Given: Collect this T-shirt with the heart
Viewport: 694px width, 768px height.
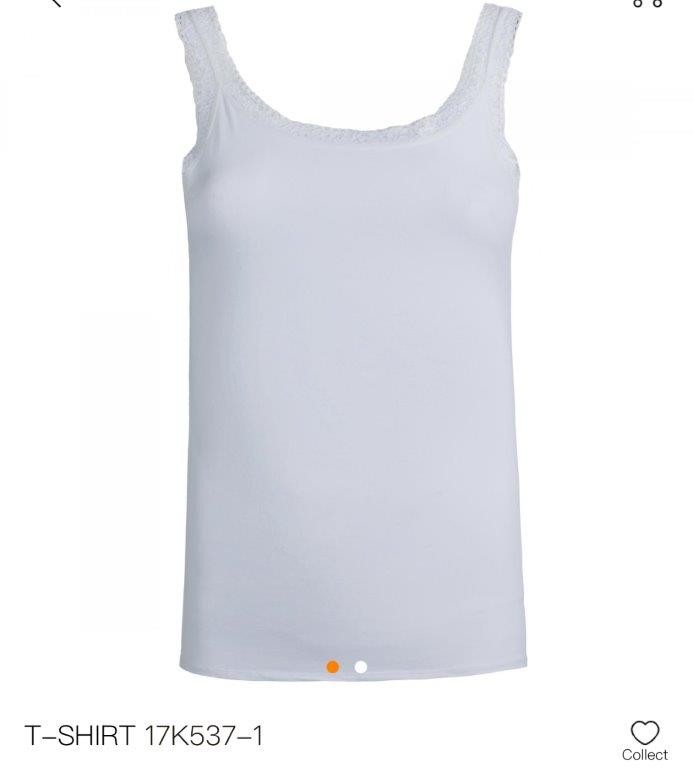Looking at the screenshot, I should tap(645, 738).
